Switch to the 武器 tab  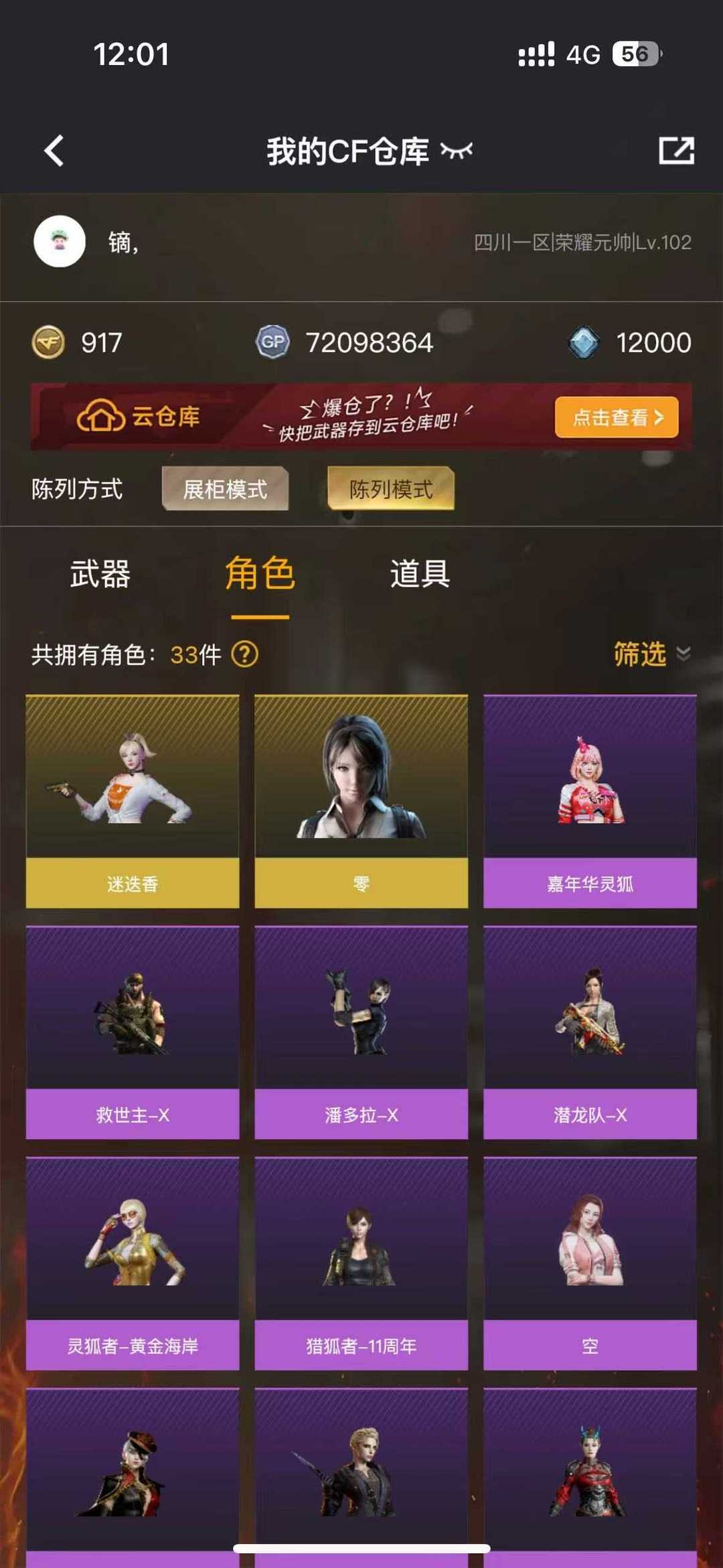coord(100,574)
